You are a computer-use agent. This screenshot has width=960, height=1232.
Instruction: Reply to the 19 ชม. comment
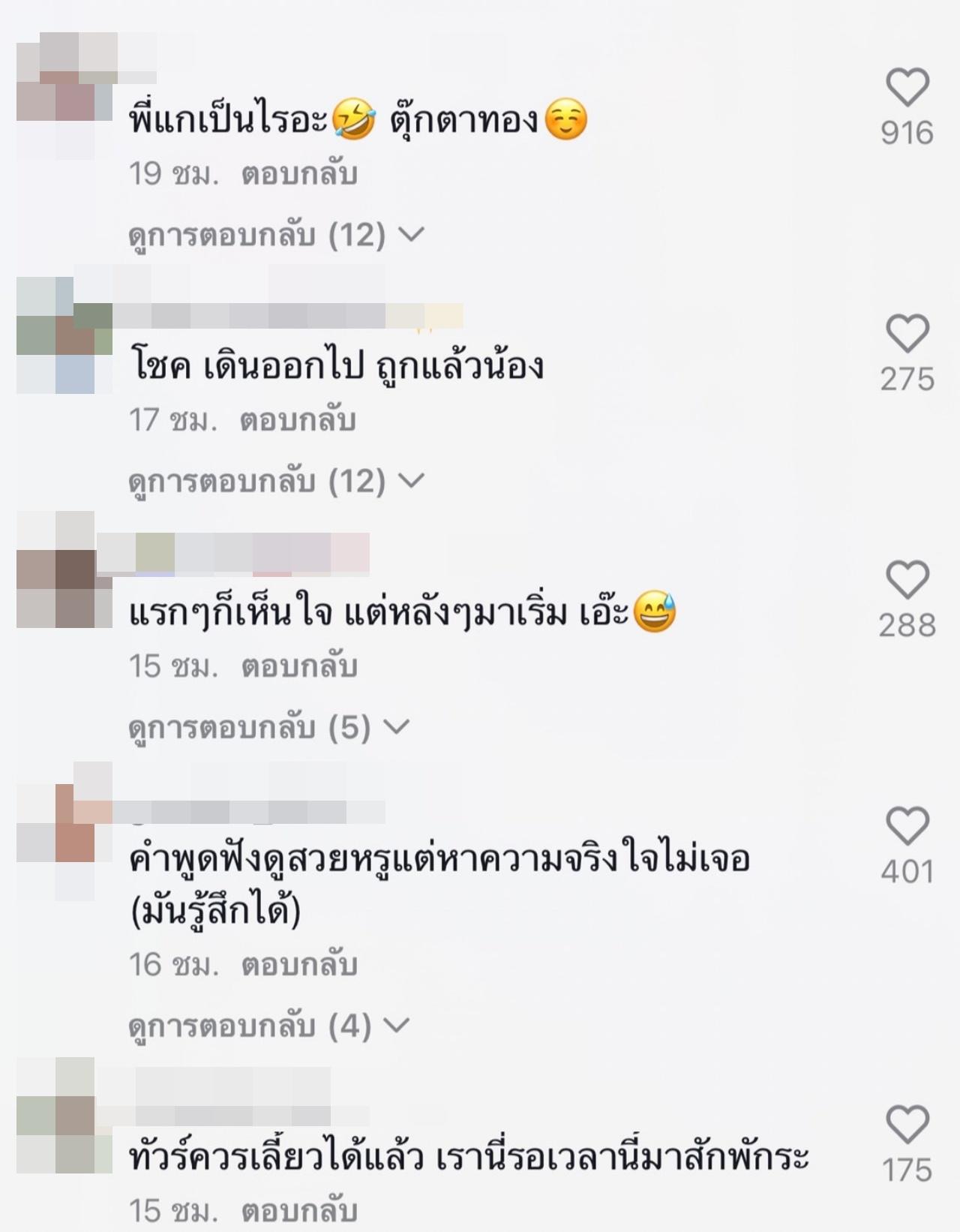[298, 174]
